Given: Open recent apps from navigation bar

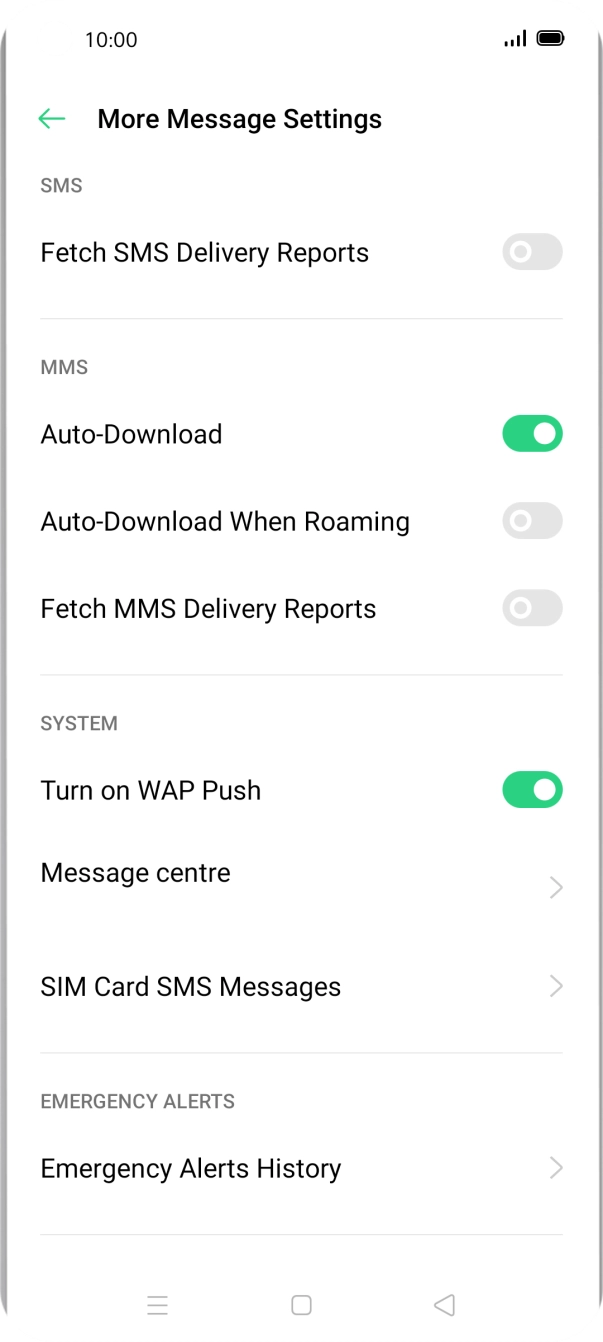Looking at the screenshot, I should 157,1305.
